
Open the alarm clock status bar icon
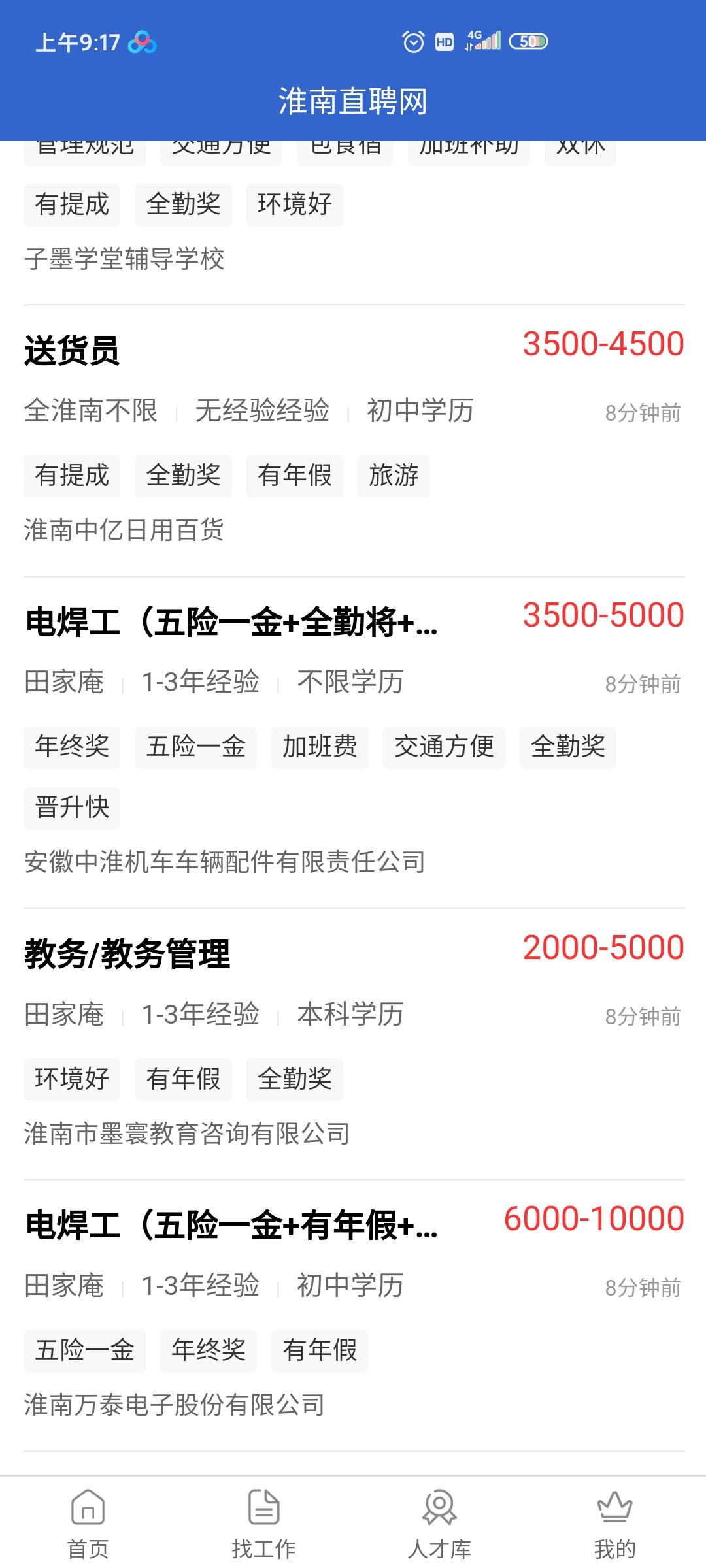(412, 42)
